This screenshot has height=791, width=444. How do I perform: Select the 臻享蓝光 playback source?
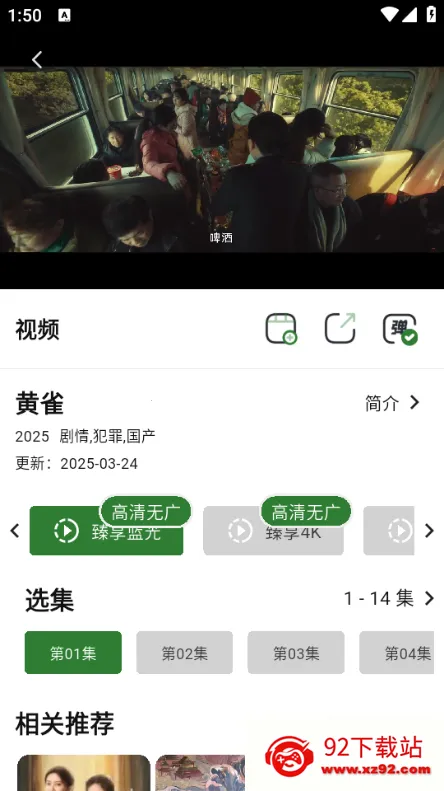click(106, 531)
